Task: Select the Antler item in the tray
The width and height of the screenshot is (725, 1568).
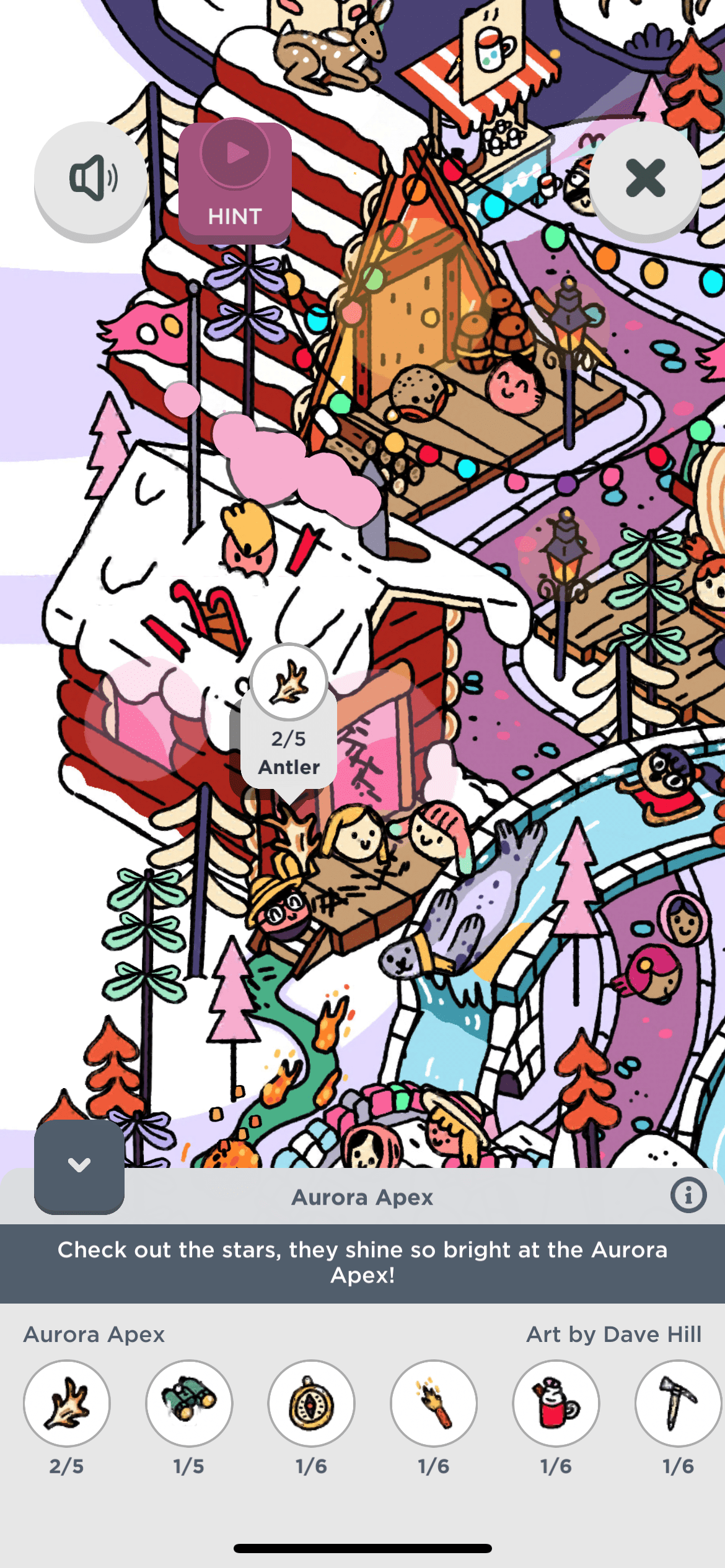Action: pos(67,1403)
